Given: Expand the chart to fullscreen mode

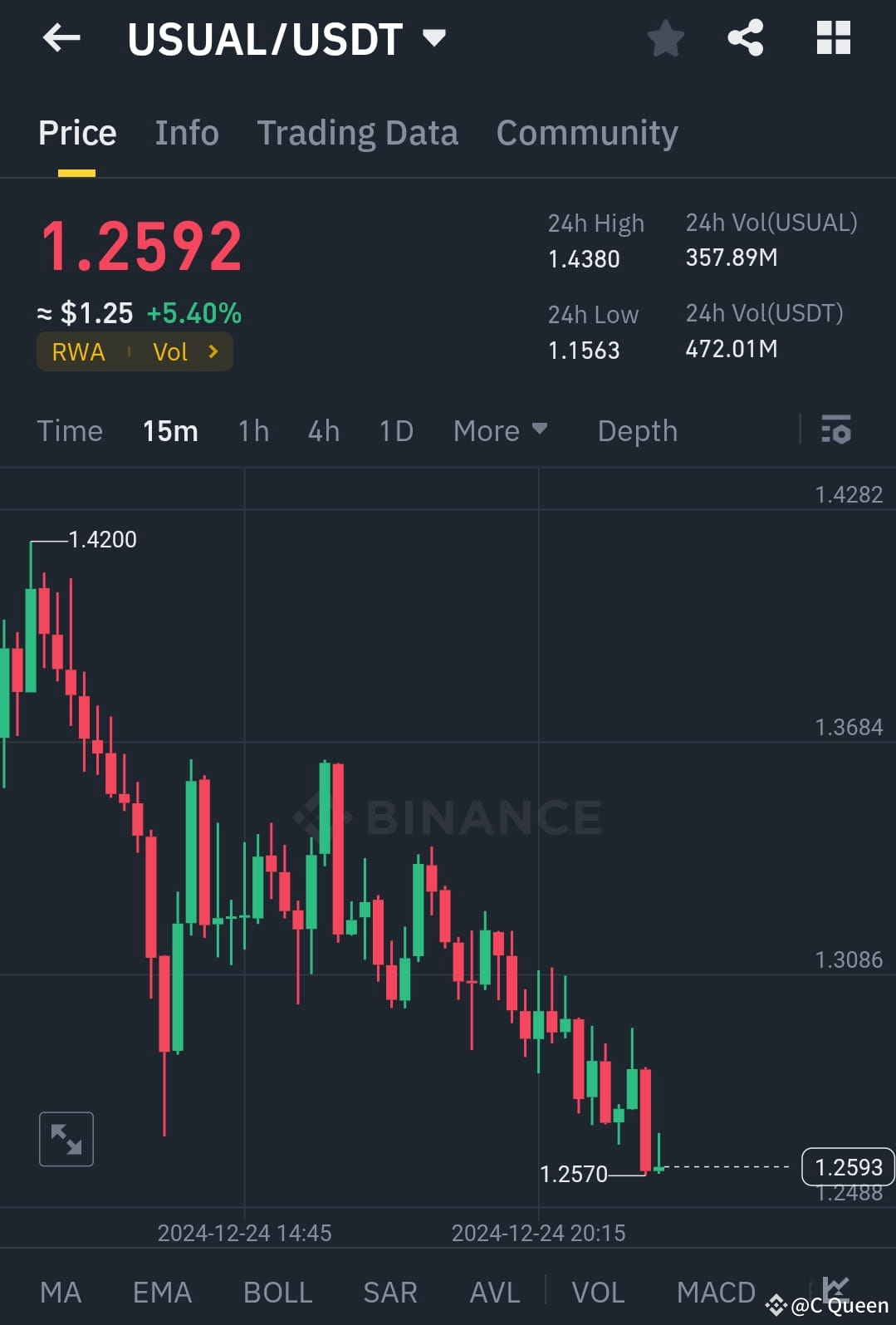Looking at the screenshot, I should [x=66, y=1139].
